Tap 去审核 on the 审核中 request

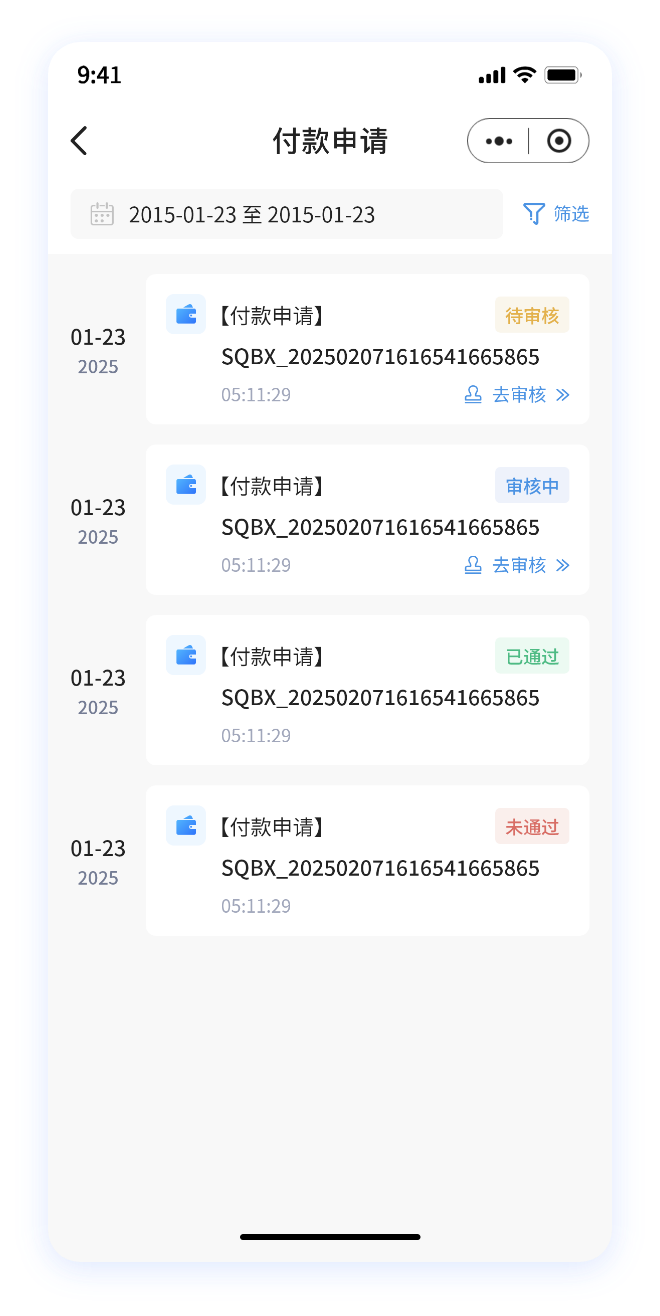coord(518,565)
